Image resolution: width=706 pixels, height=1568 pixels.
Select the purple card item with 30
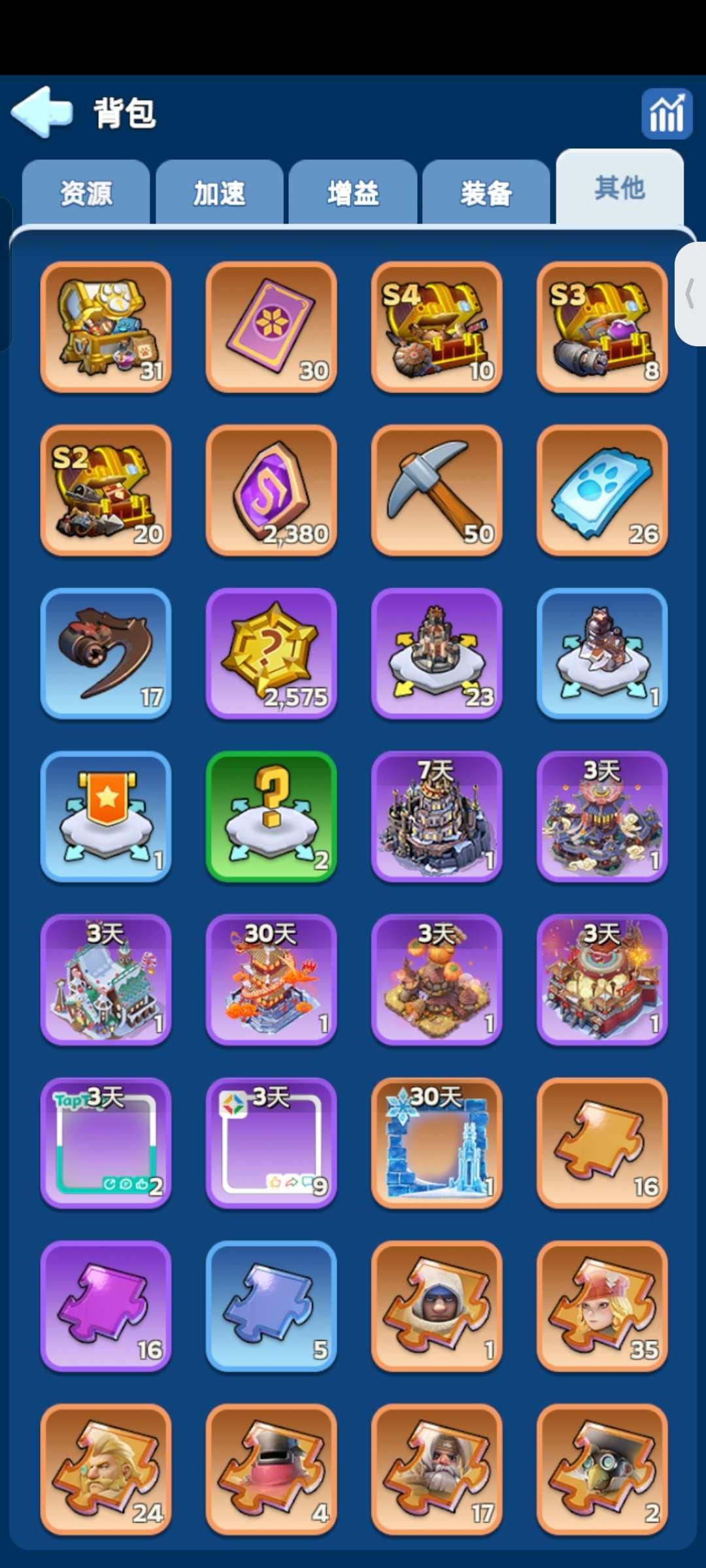271,327
